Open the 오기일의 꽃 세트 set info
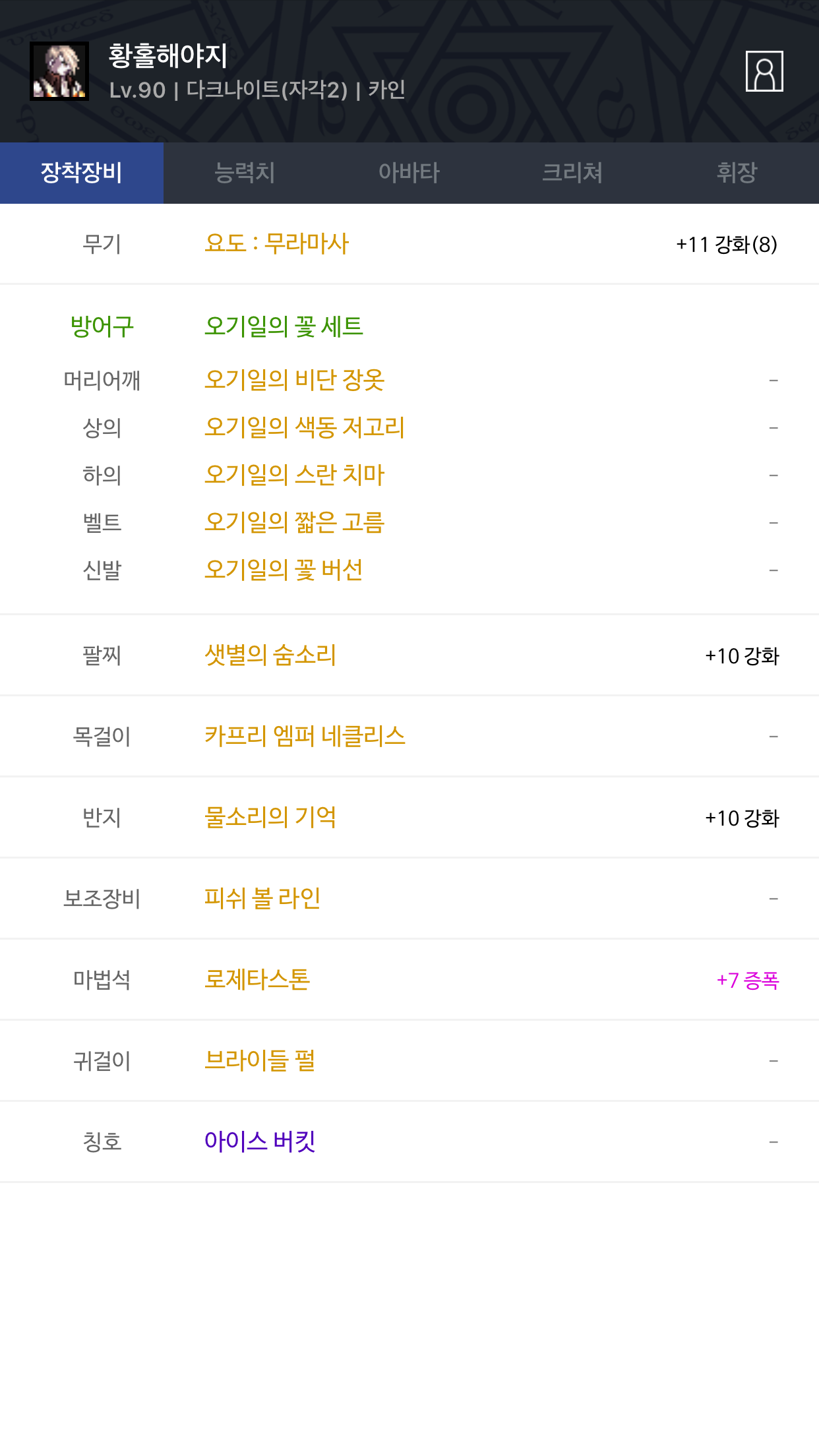This screenshot has height=1456, width=819. coord(284,326)
